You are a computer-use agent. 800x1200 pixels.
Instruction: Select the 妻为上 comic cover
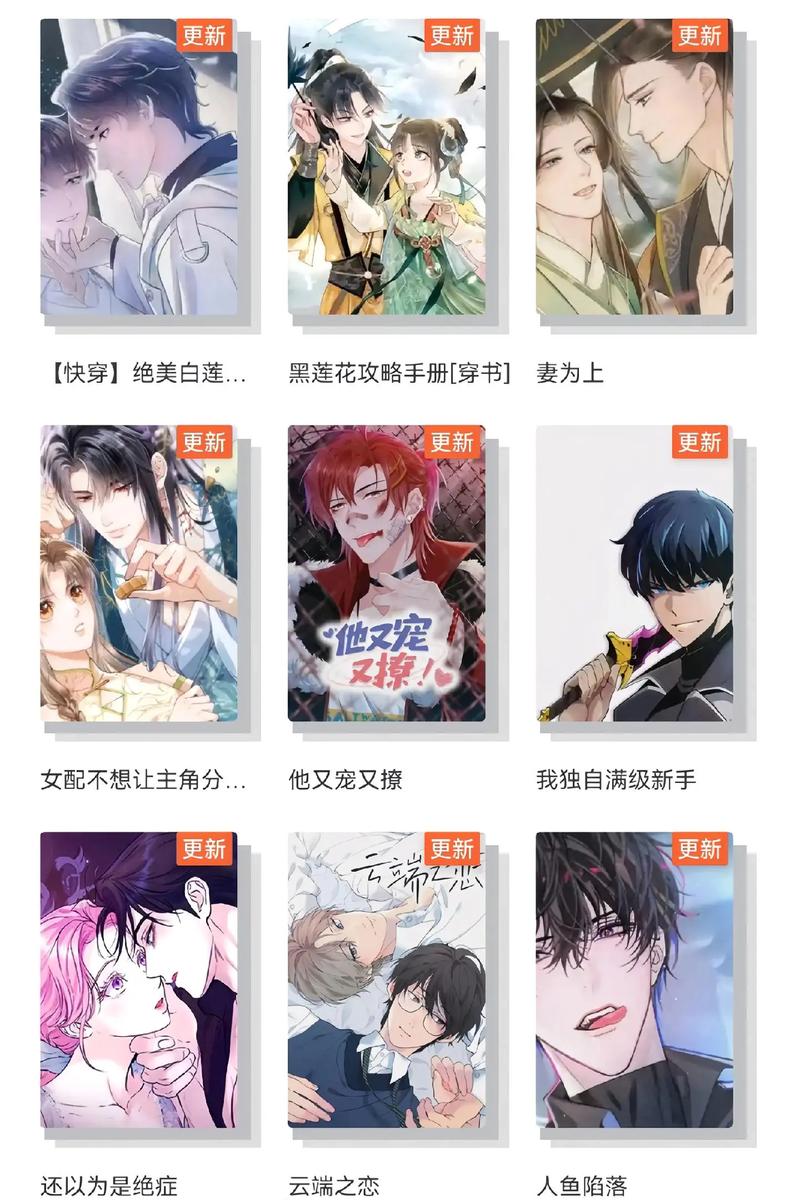click(634, 168)
